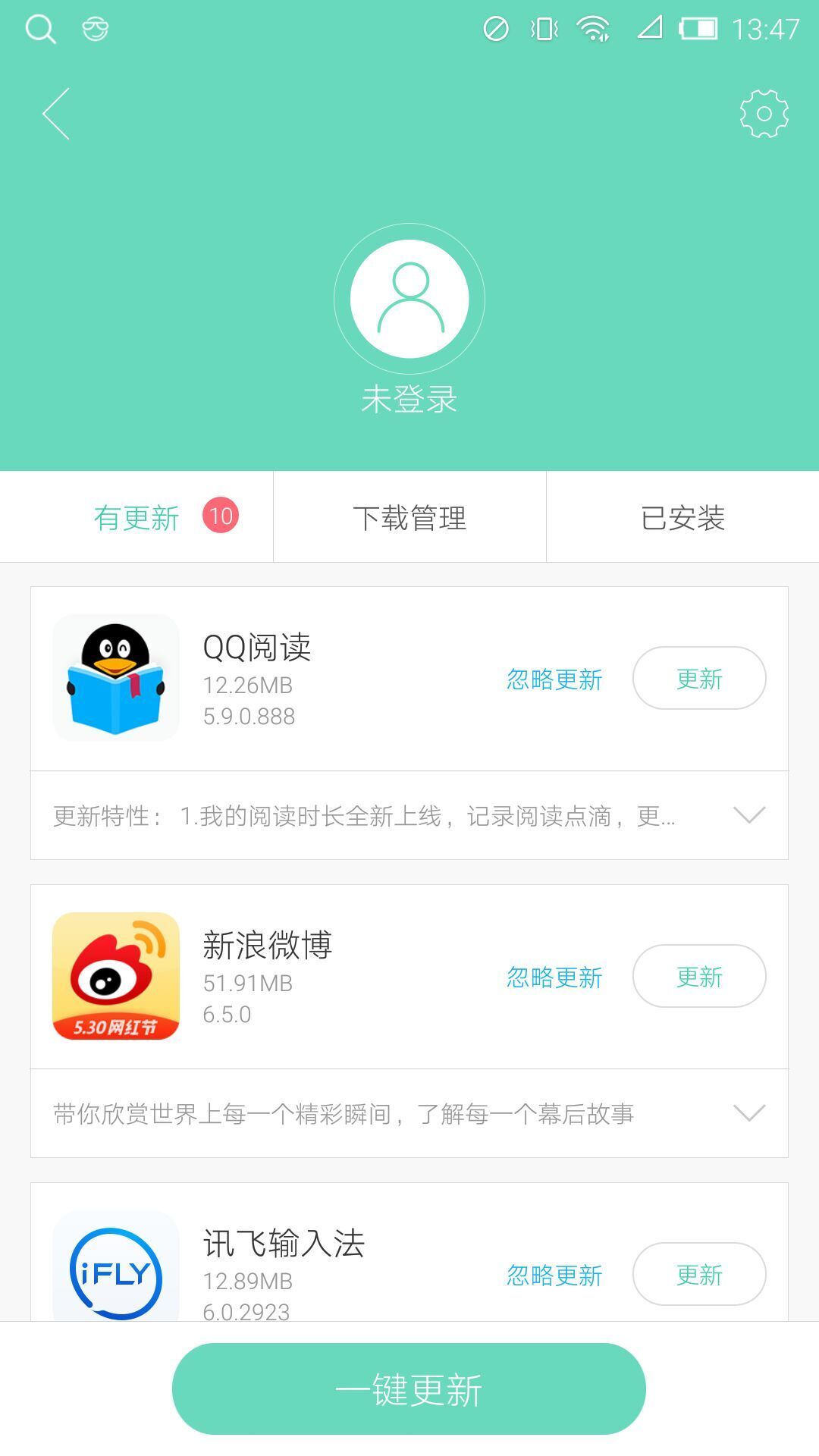819x1456 pixels.
Task: Update QQ阅读 with its 更新 button
Action: [699, 678]
